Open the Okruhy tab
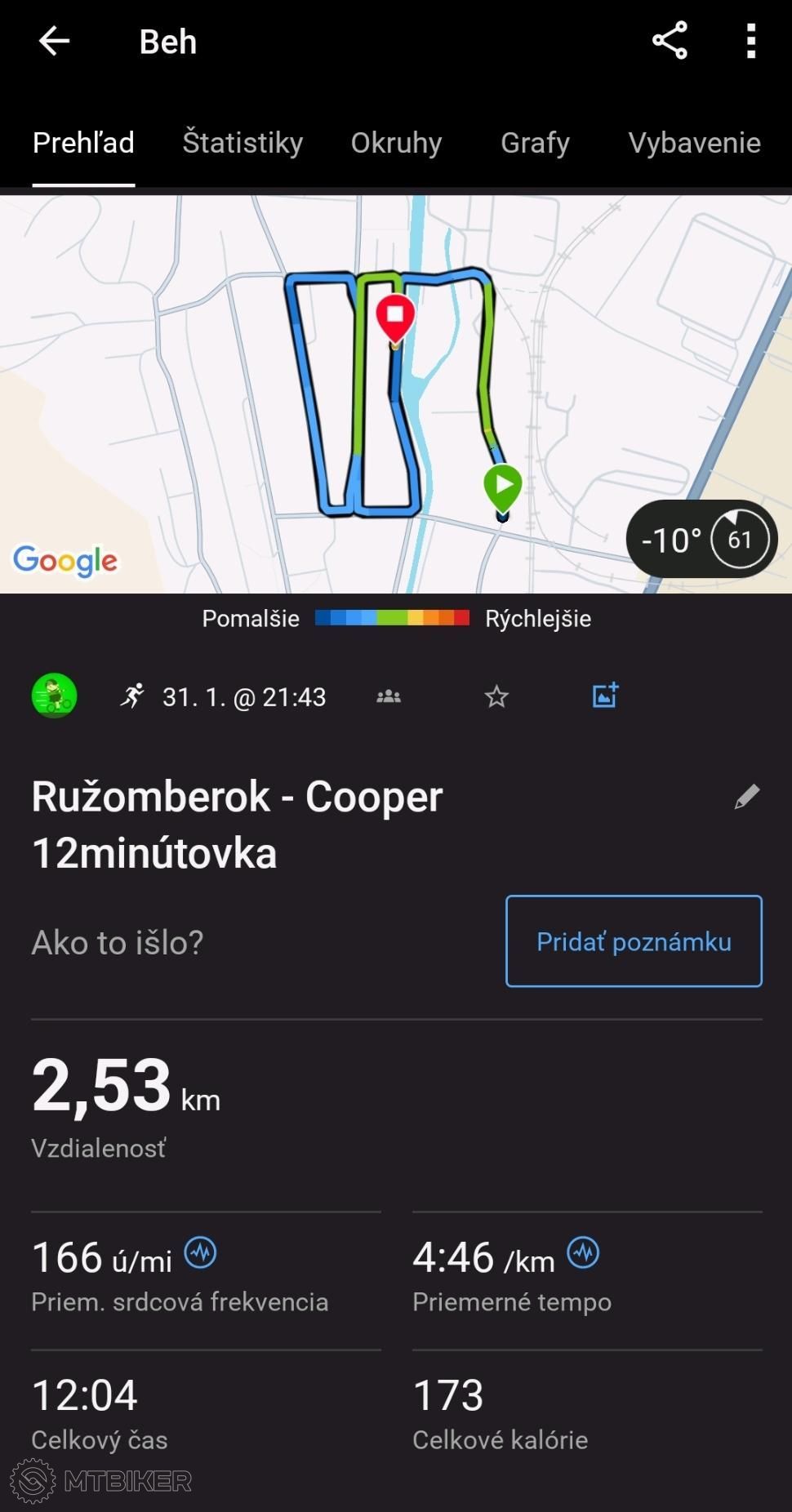This screenshot has width=792, height=1512. [x=396, y=143]
